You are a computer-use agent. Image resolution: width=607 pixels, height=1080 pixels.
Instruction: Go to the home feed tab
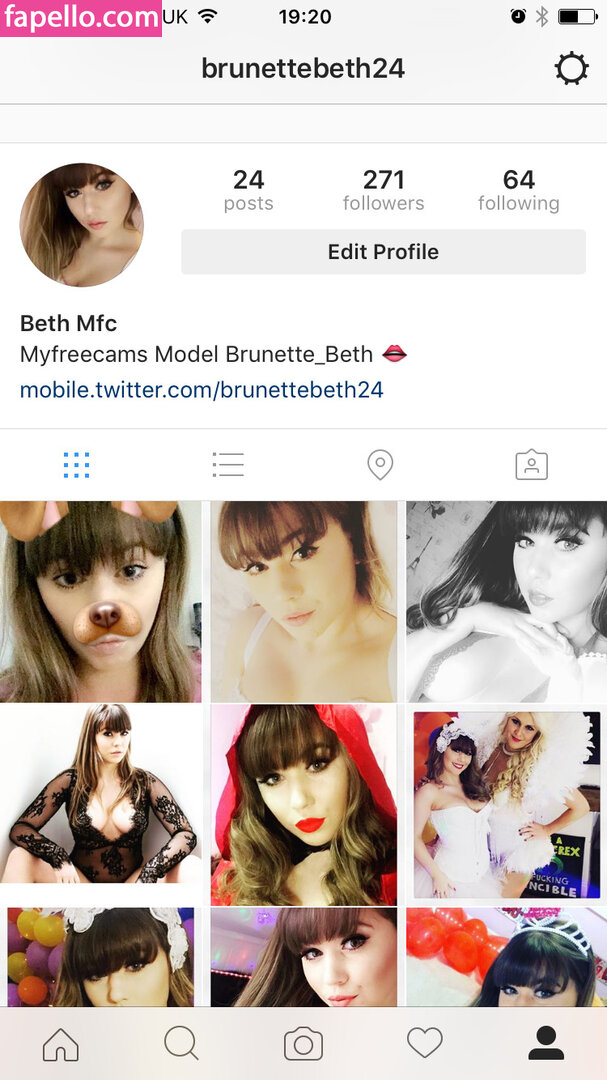point(61,1044)
